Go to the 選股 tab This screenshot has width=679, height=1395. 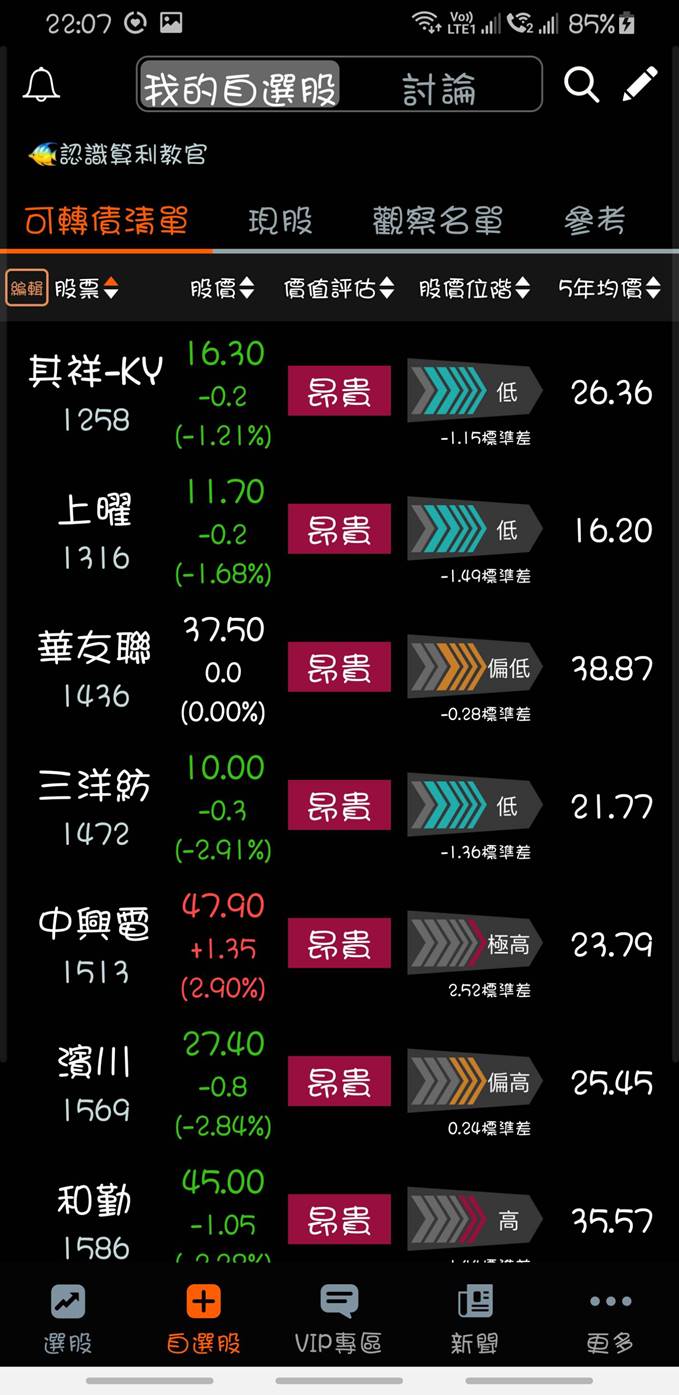coord(68,1320)
